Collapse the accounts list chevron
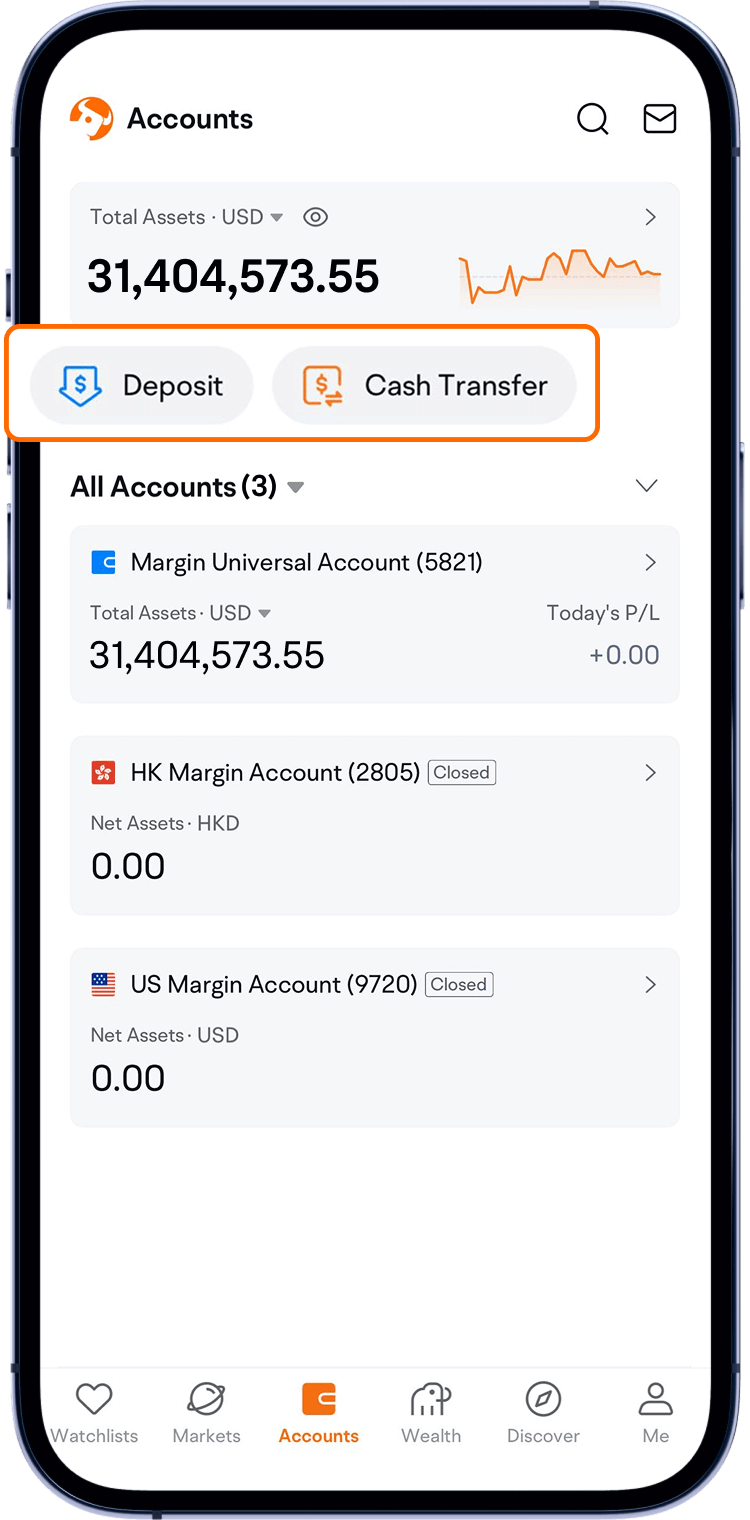Viewport: 750px width, 1520px height. (x=647, y=486)
